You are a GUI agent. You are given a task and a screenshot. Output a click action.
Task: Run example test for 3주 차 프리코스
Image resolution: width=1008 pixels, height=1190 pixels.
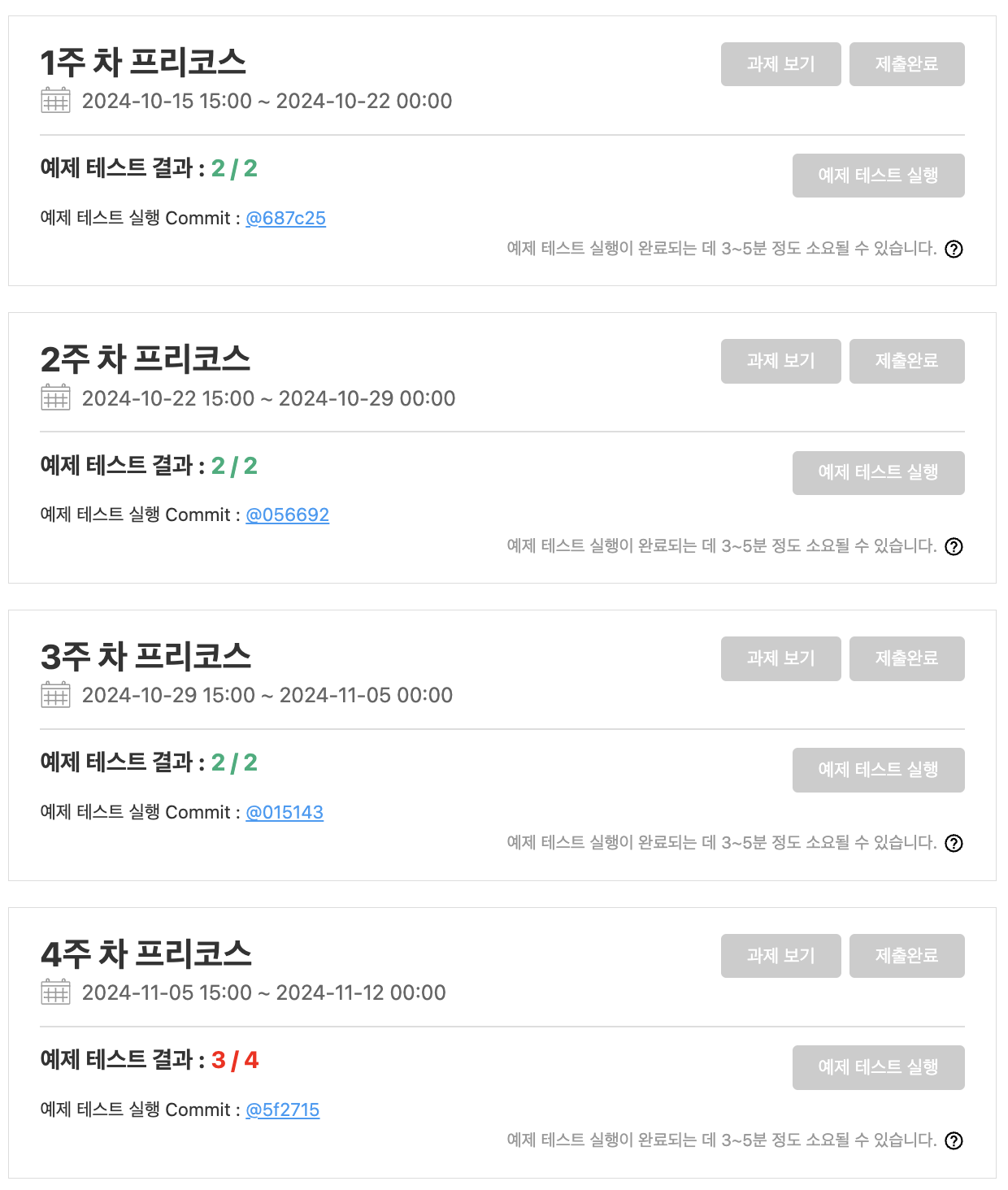[x=878, y=770]
